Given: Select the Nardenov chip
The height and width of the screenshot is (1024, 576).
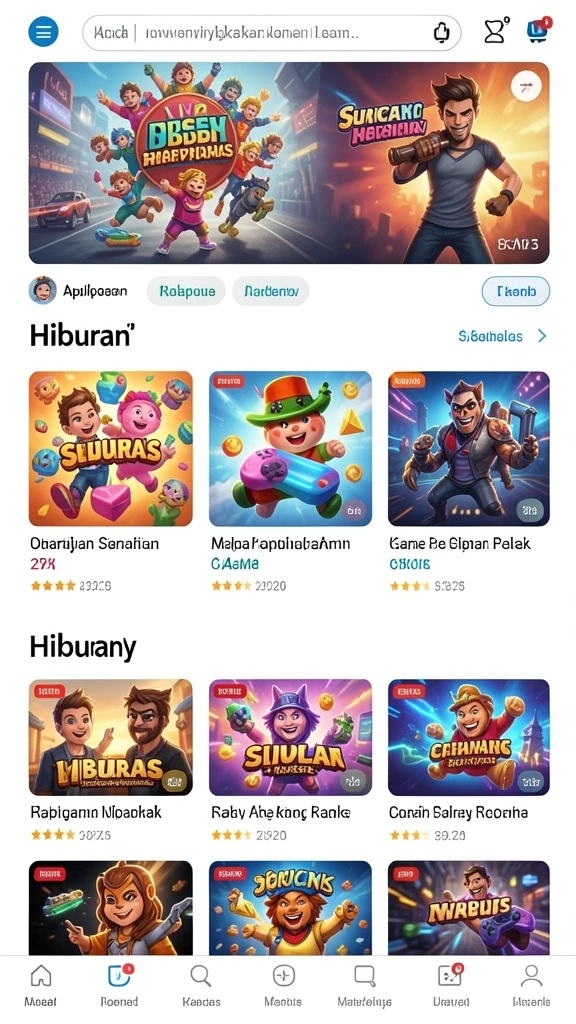Looking at the screenshot, I should pos(271,291).
